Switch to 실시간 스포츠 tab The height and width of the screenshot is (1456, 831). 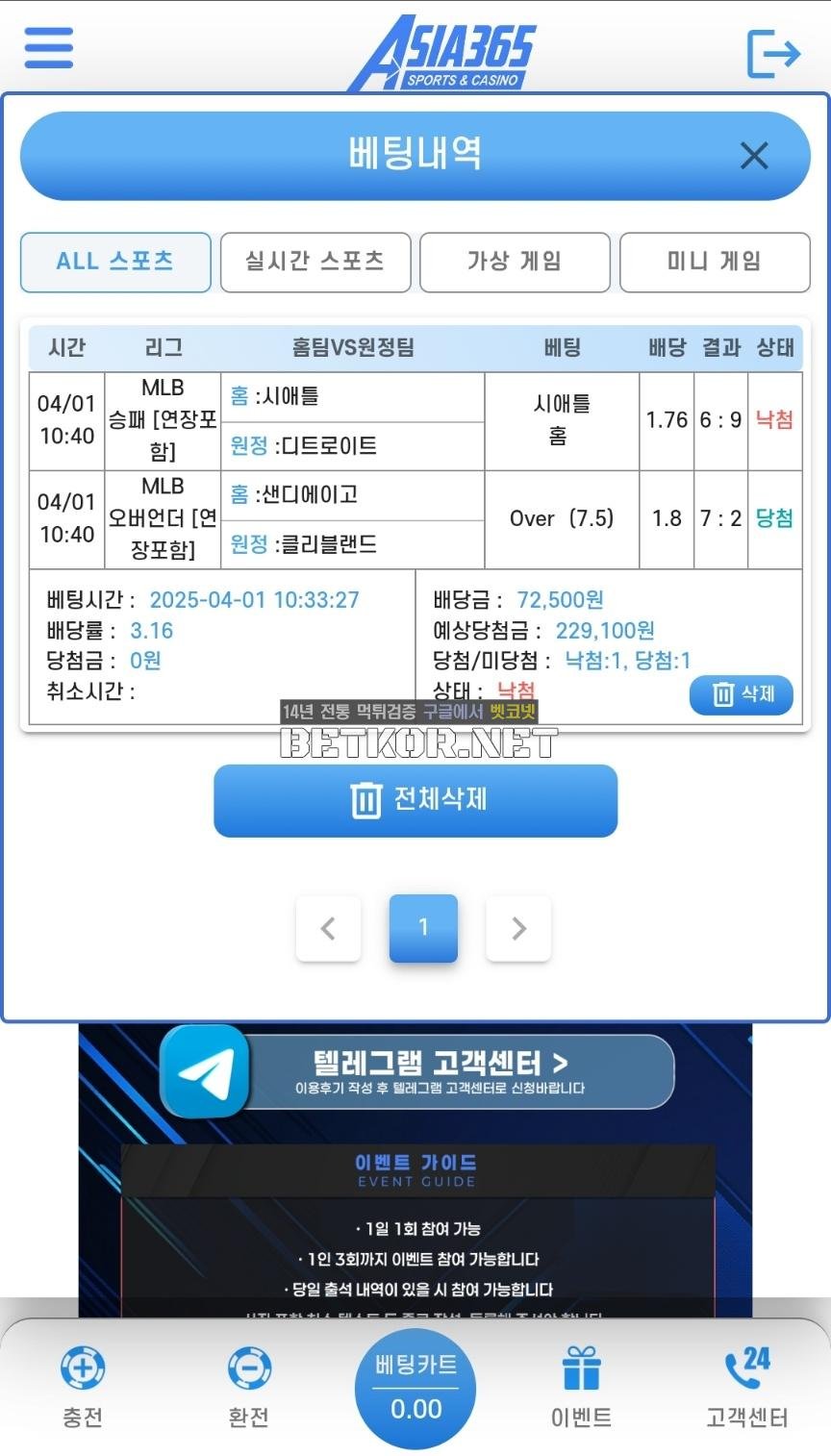click(315, 262)
